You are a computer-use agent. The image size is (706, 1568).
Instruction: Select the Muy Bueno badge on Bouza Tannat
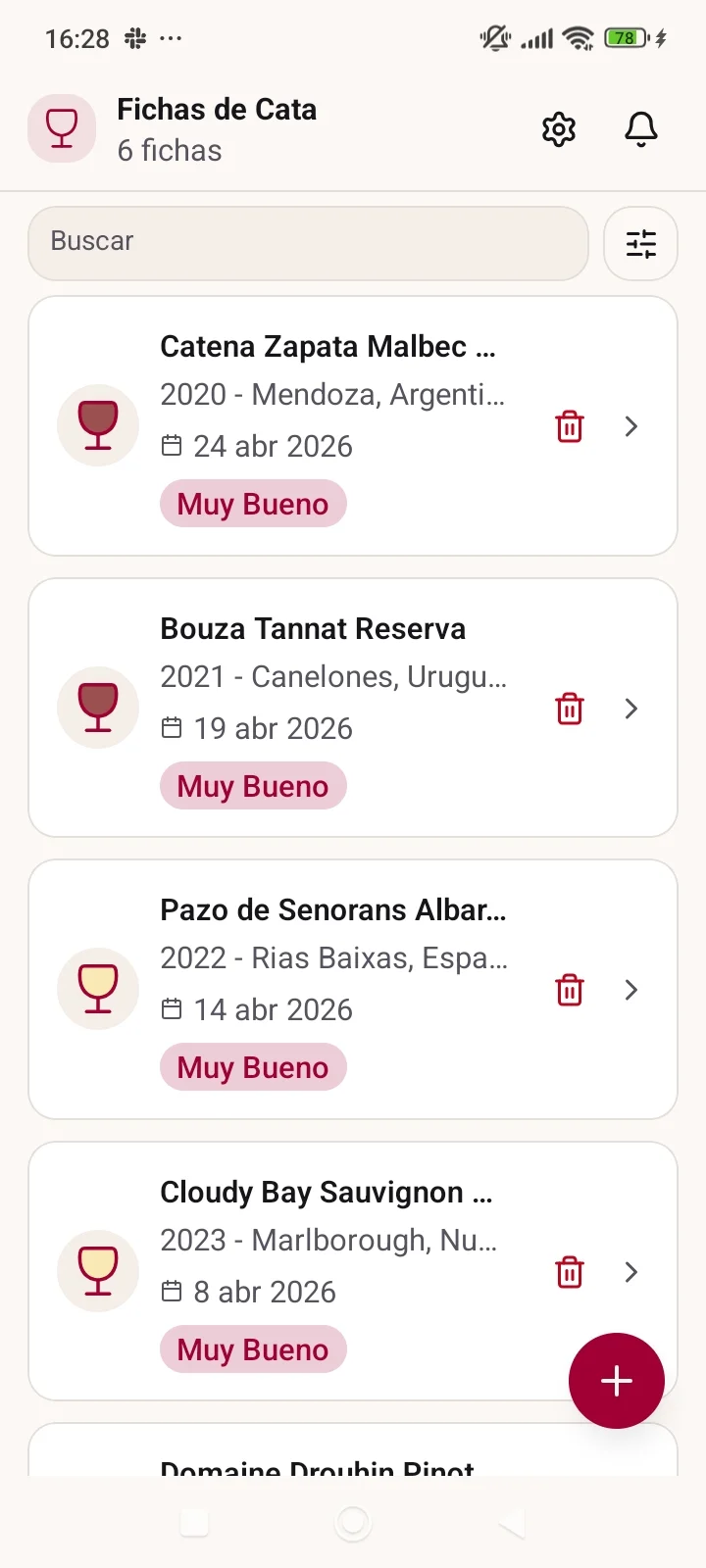[252, 785]
